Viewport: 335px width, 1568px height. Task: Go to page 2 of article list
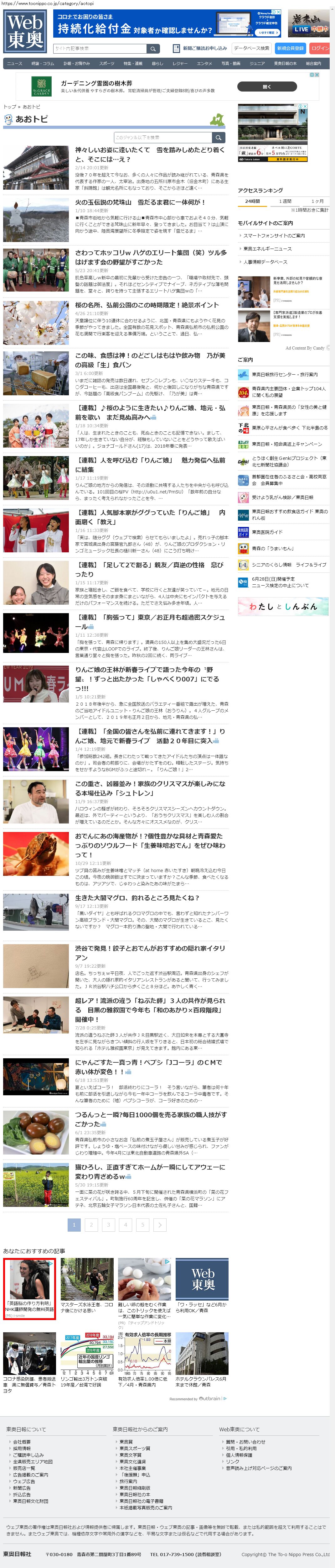(91, 1225)
